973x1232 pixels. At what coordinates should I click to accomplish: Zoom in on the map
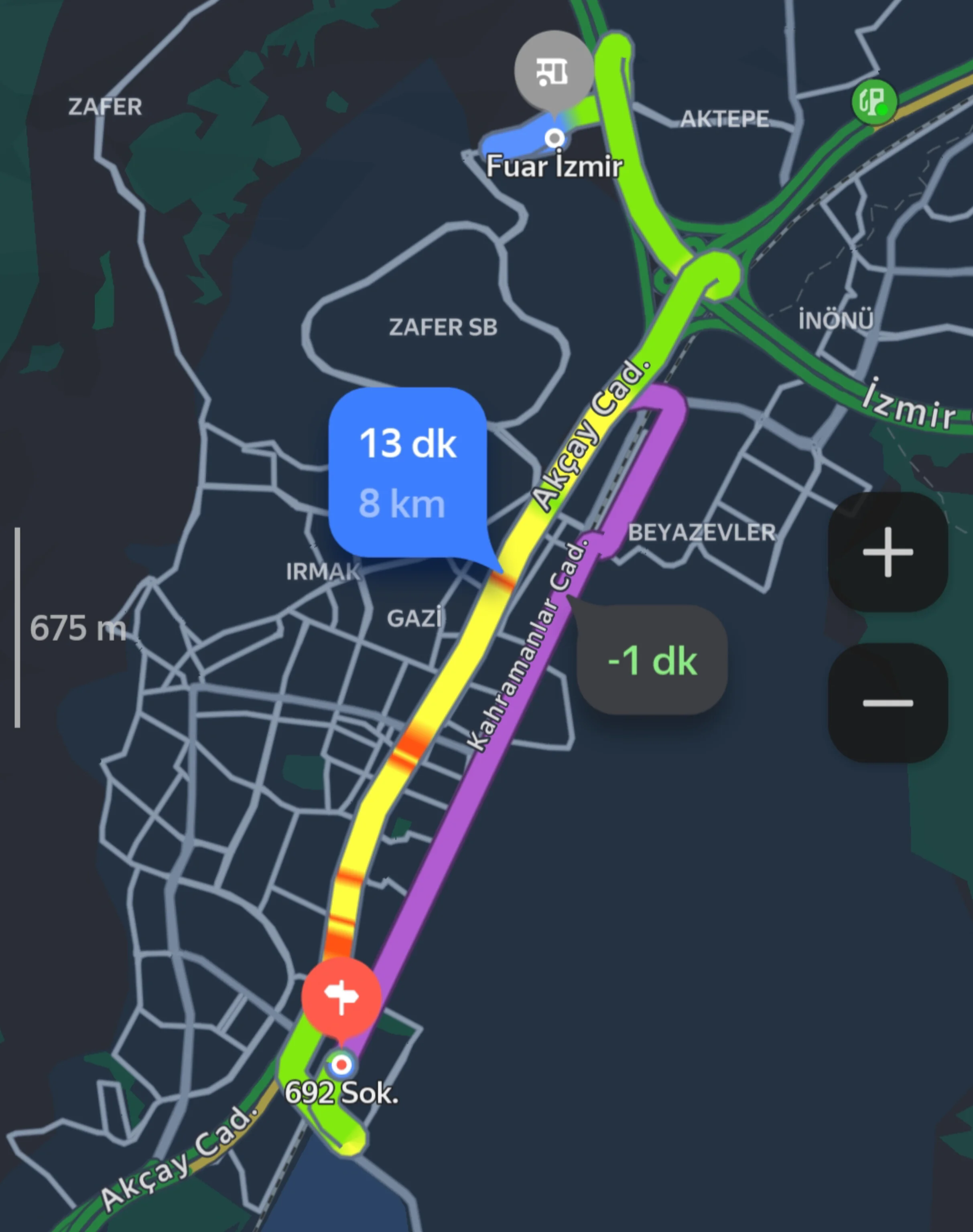click(x=888, y=552)
